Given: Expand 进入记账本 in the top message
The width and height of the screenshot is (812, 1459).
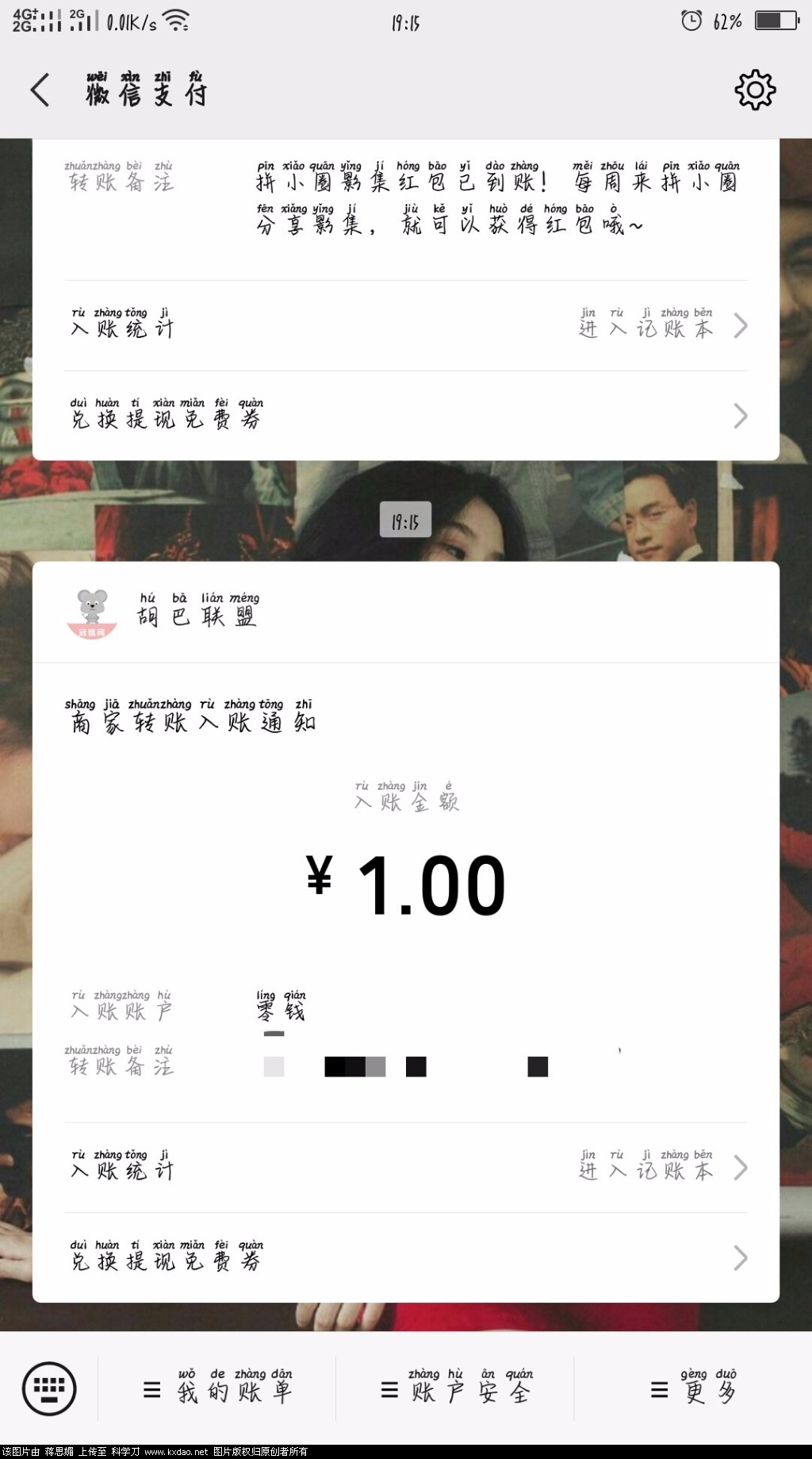Looking at the screenshot, I should [x=647, y=324].
